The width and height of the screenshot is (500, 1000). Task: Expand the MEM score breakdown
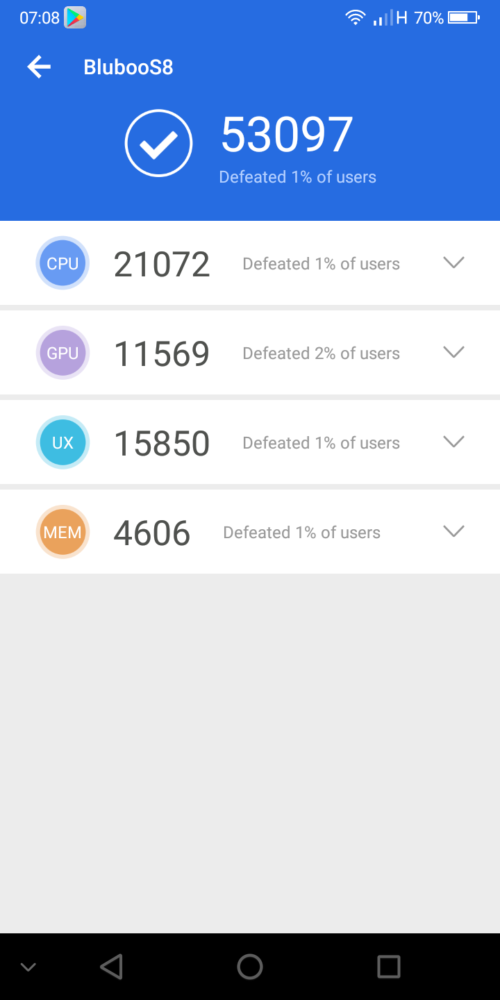(453, 531)
